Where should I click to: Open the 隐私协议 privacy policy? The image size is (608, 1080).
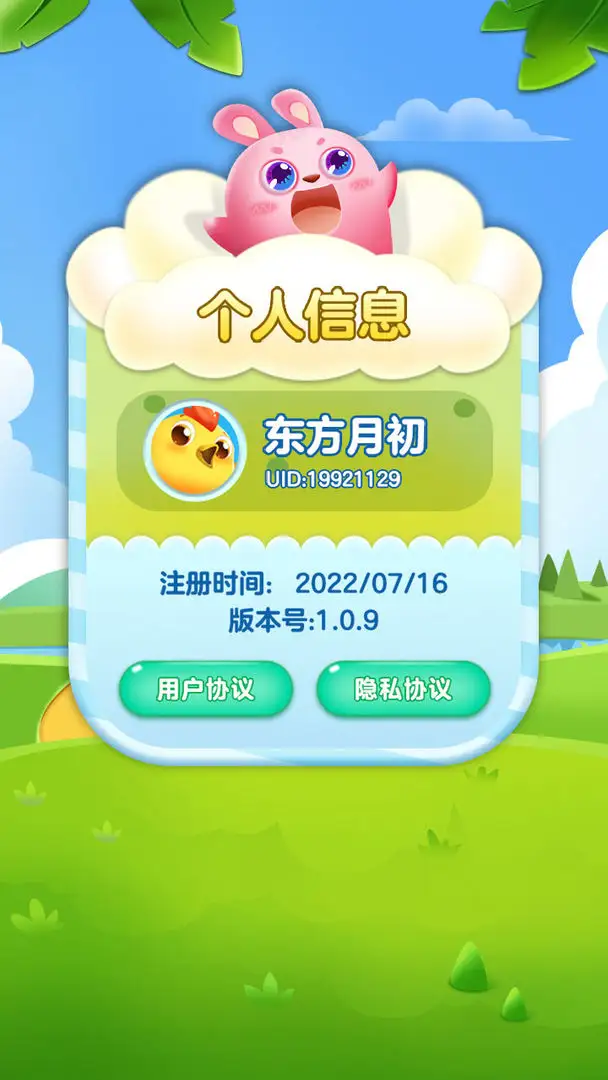pyautogui.click(x=403, y=689)
